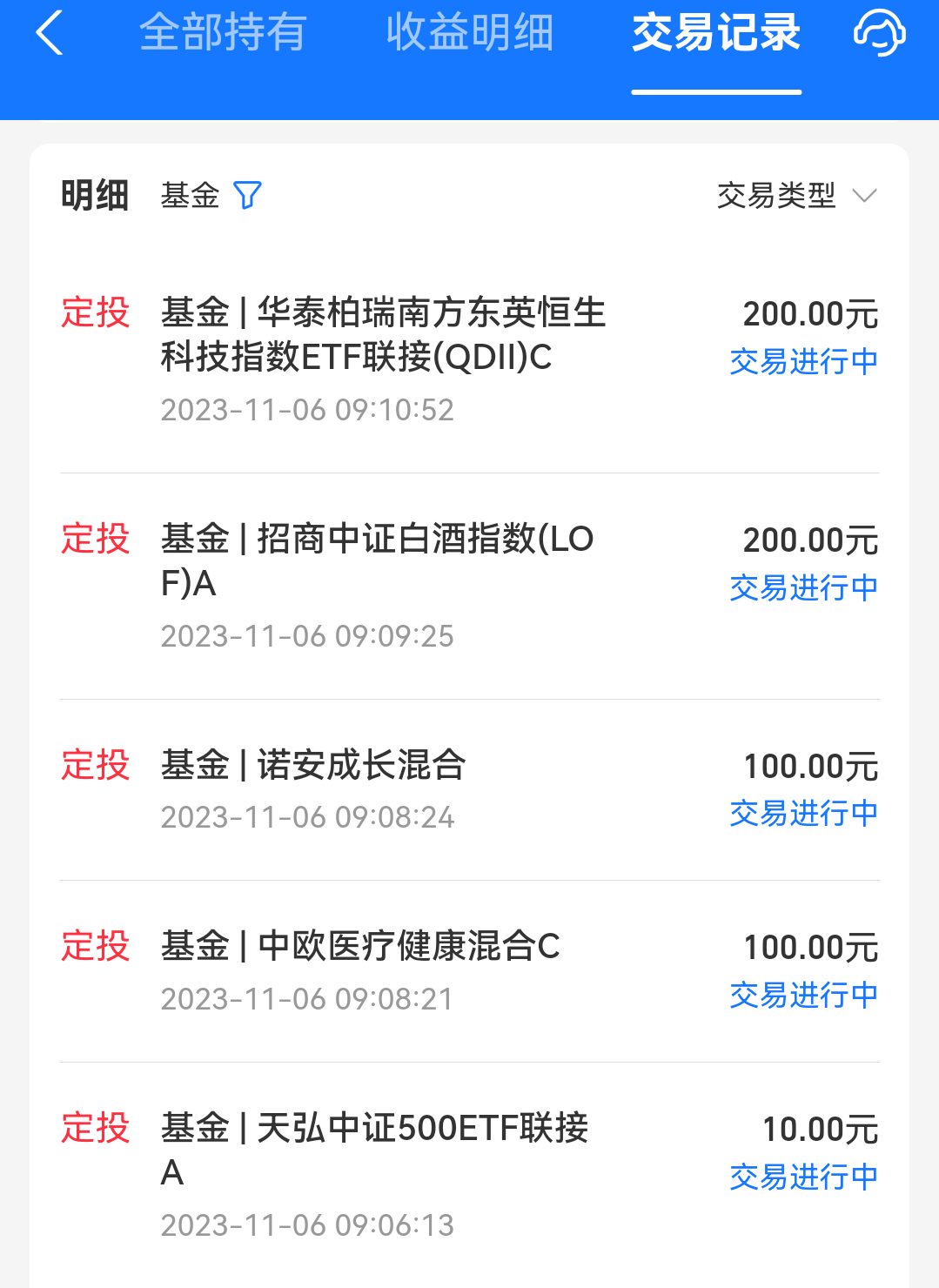This screenshot has height=1288, width=939.
Task: View 交易进行中 status of 天弘中证500ETF联接A
Action: pyautogui.click(x=802, y=1177)
